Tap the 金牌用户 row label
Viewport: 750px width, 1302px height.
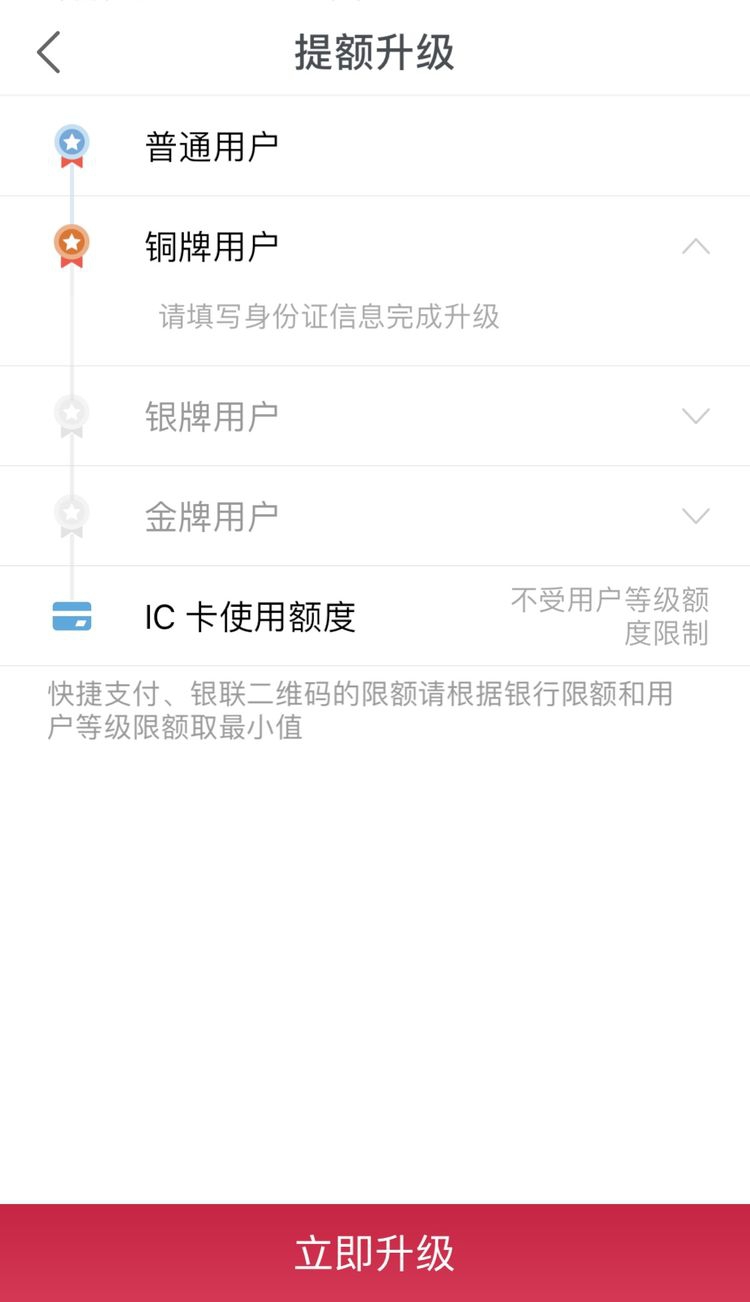tap(210, 515)
